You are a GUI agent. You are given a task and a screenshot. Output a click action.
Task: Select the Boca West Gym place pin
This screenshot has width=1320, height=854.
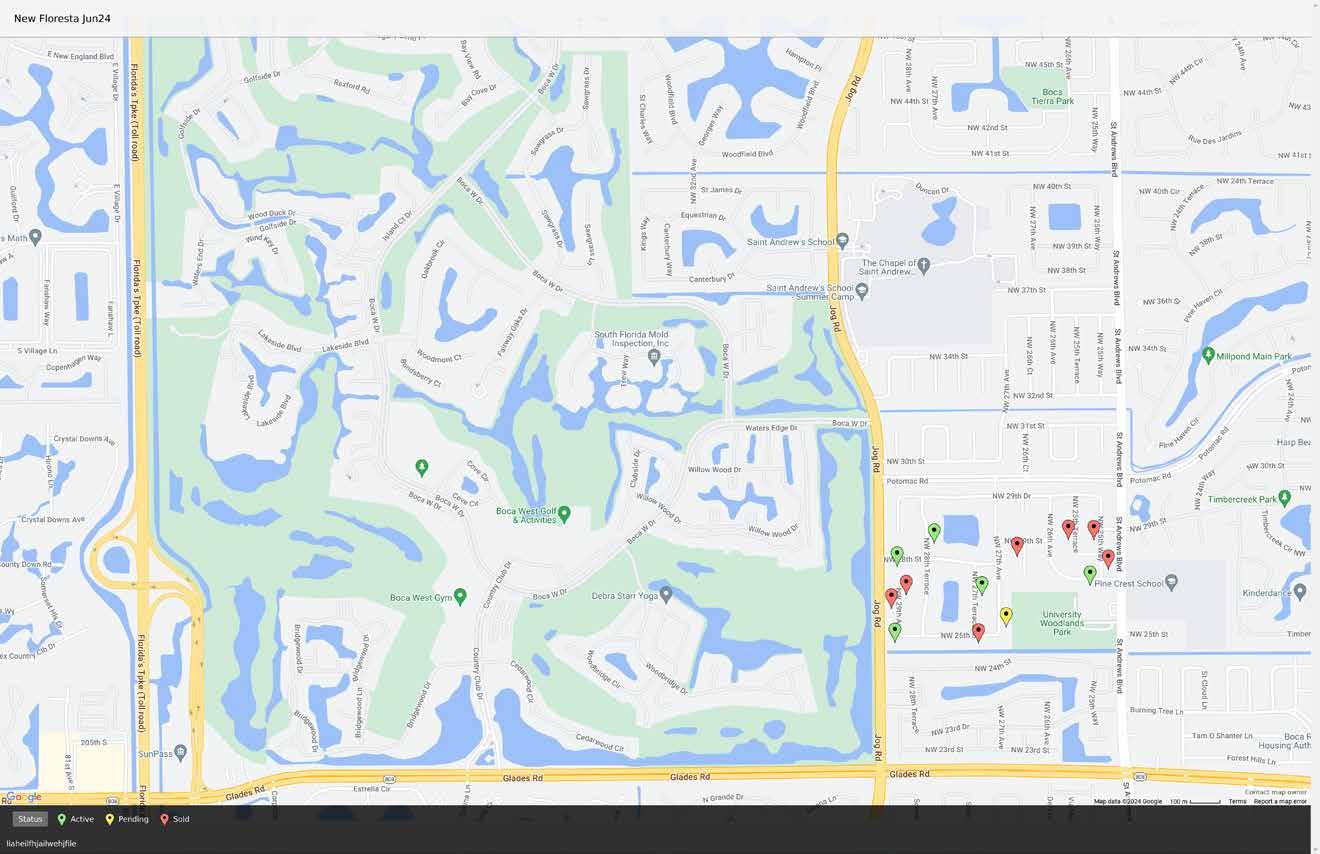point(460,596)
